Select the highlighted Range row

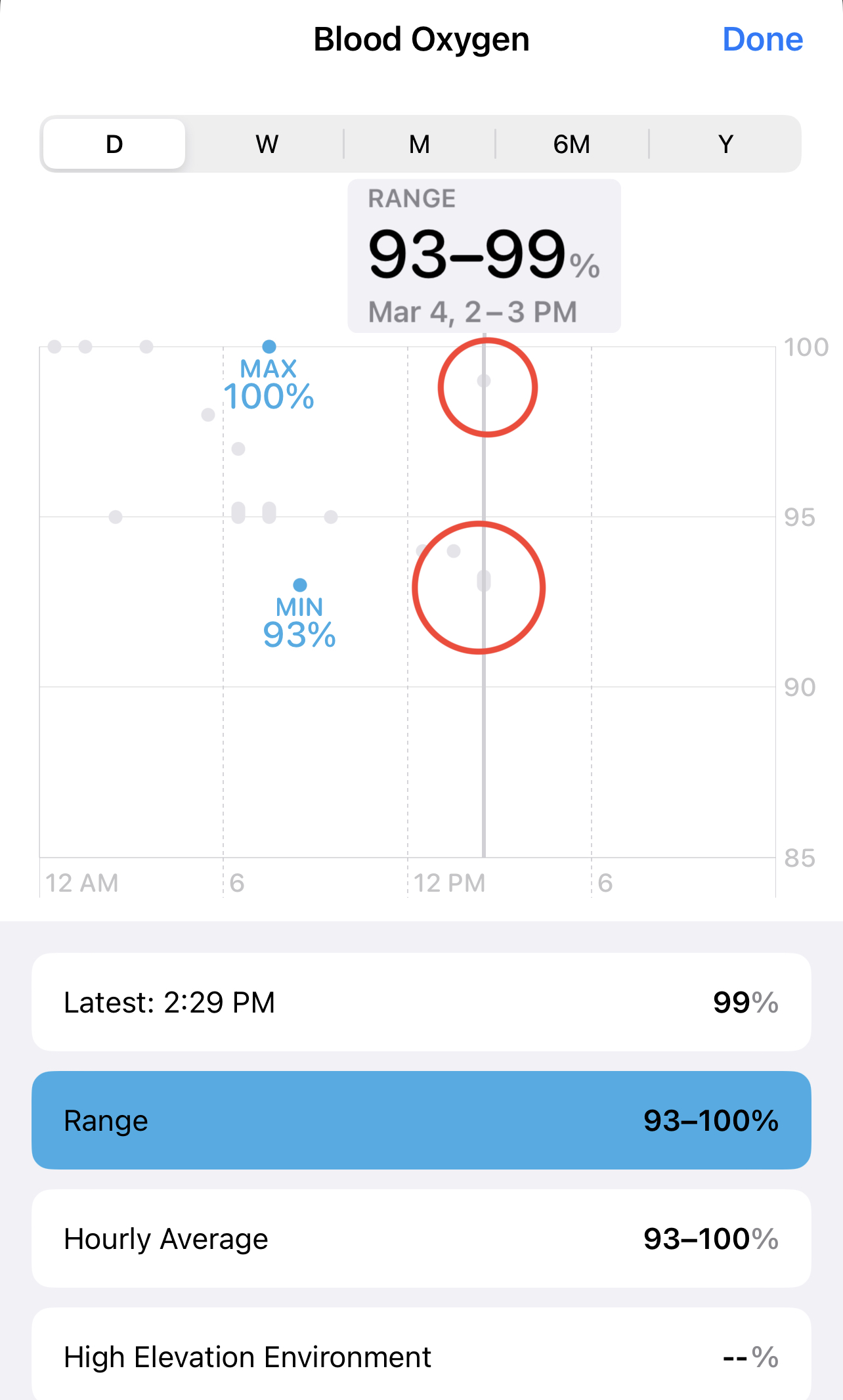point(421,1120)
